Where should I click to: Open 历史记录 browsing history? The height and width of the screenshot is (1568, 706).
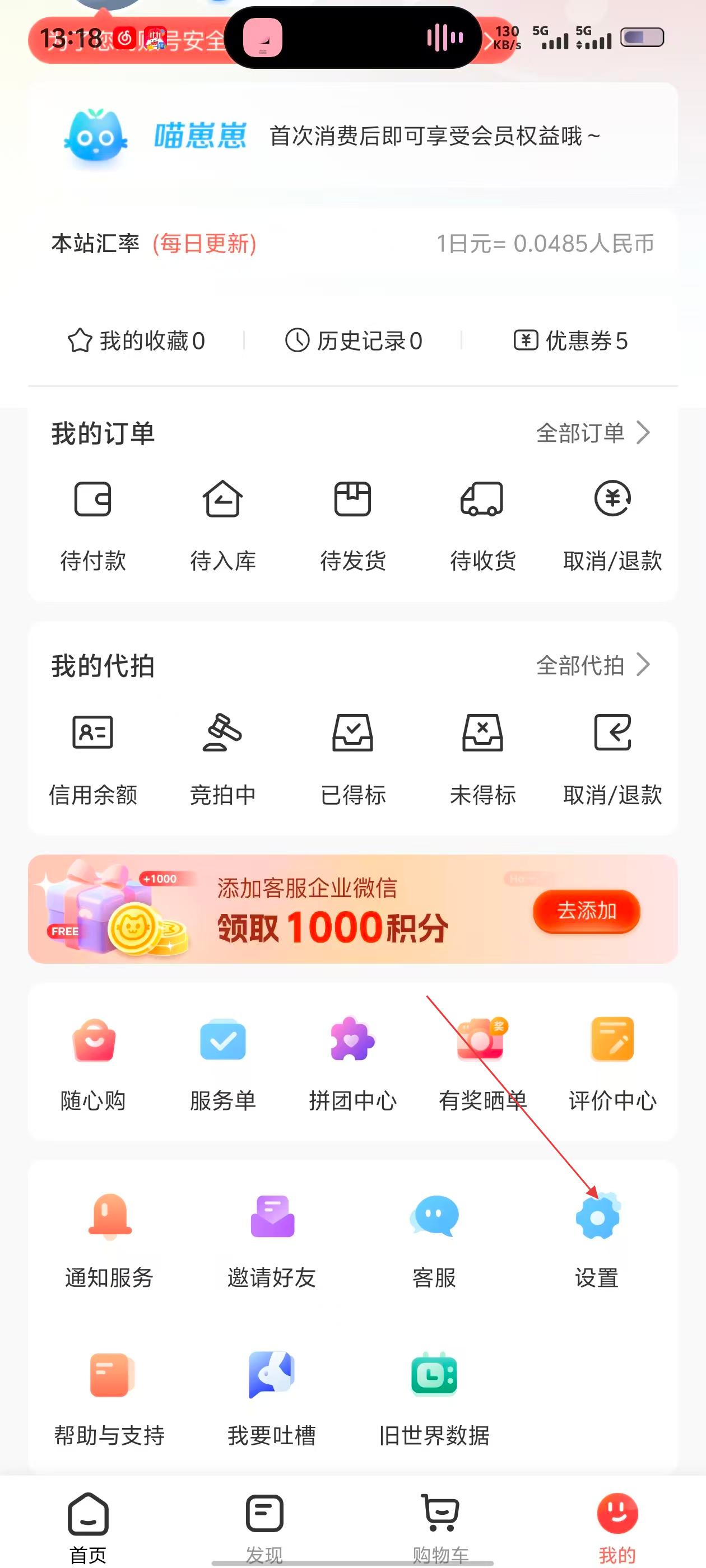(x=354, y=341)
